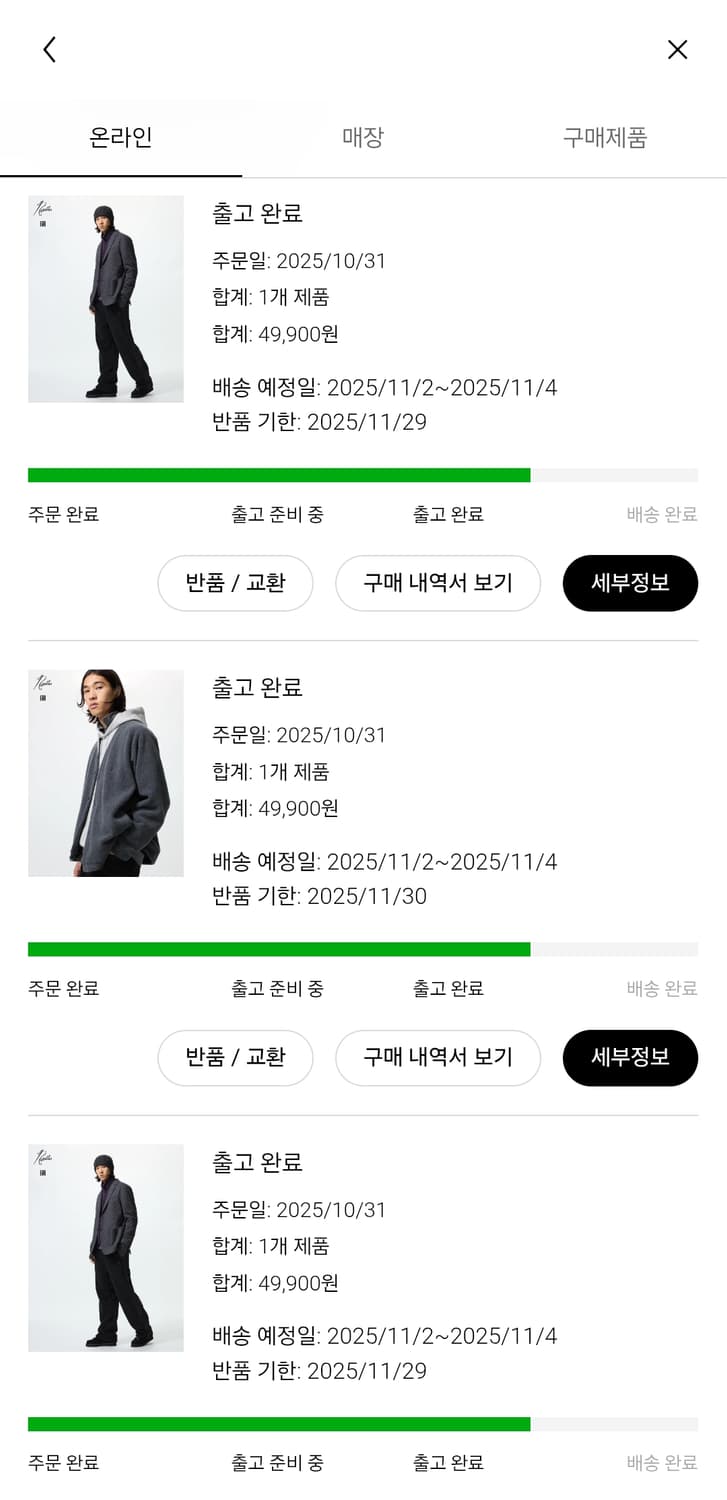Open the second order's 구매 내역서 보기
The image size is (727, 1500).
point(438,1058)
